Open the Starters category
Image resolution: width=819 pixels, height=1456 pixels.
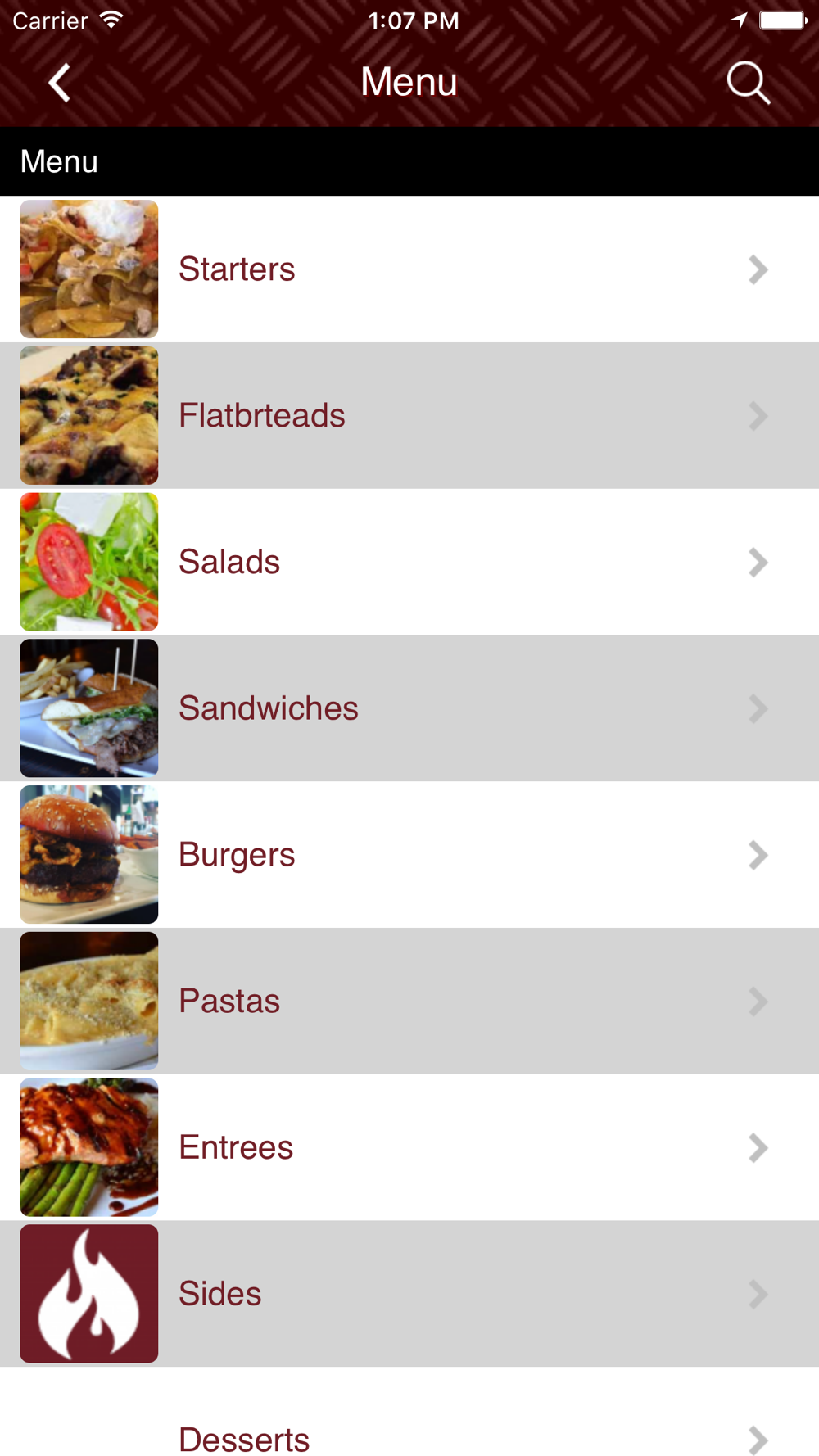point(409,269)
